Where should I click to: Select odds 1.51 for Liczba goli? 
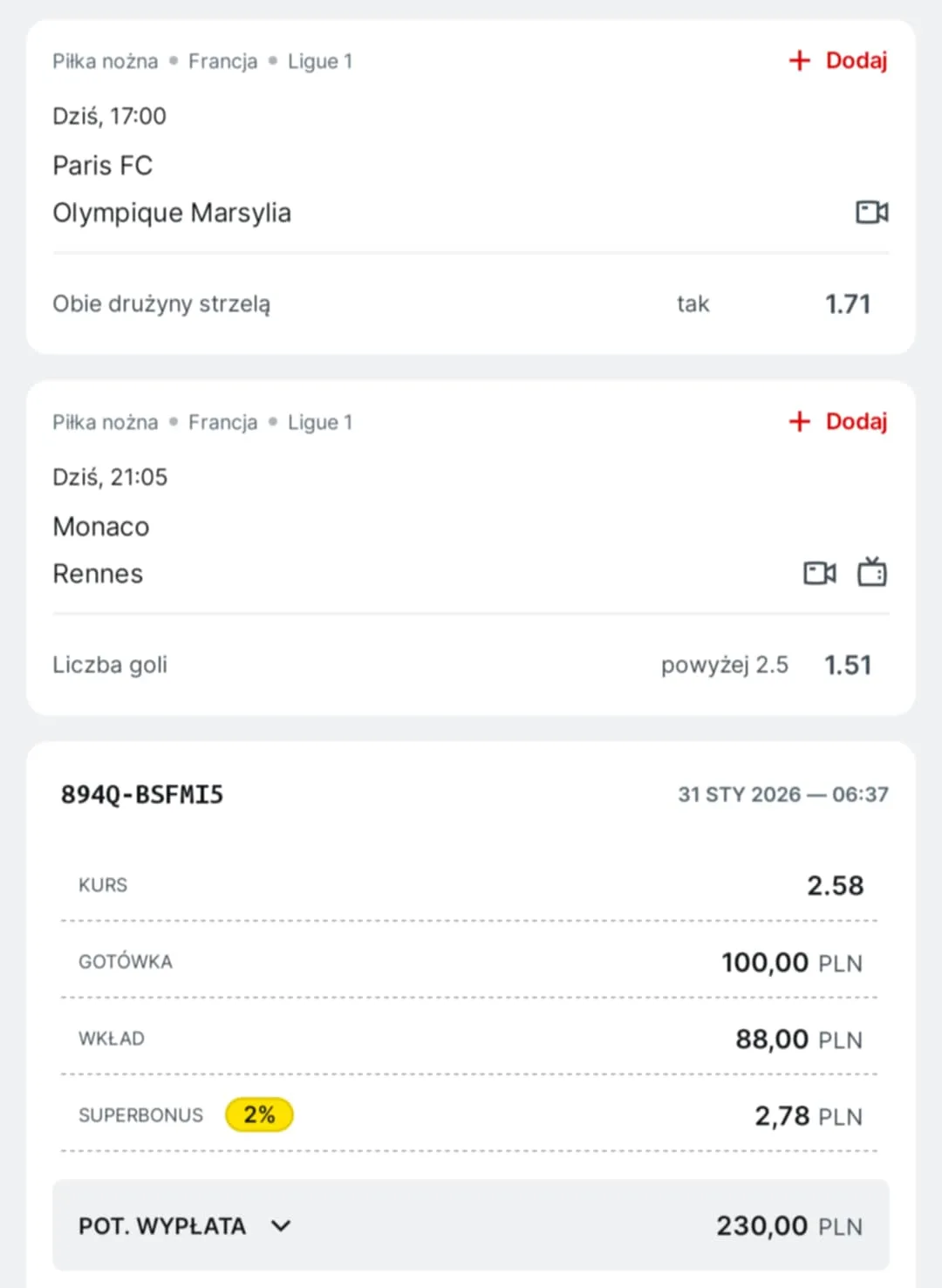[848, 664]
